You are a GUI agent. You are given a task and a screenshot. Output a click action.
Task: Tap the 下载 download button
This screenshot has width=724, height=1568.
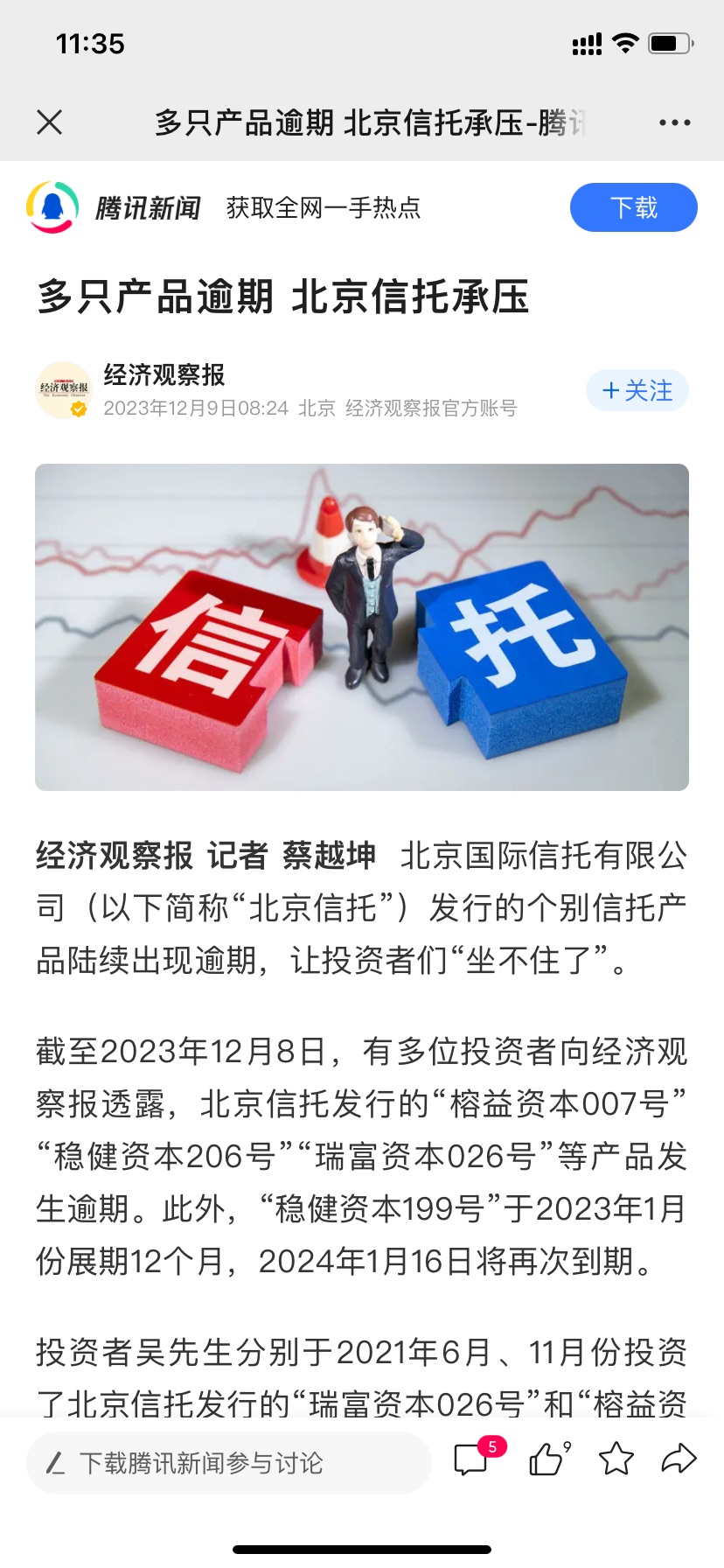tap(633, 208)
